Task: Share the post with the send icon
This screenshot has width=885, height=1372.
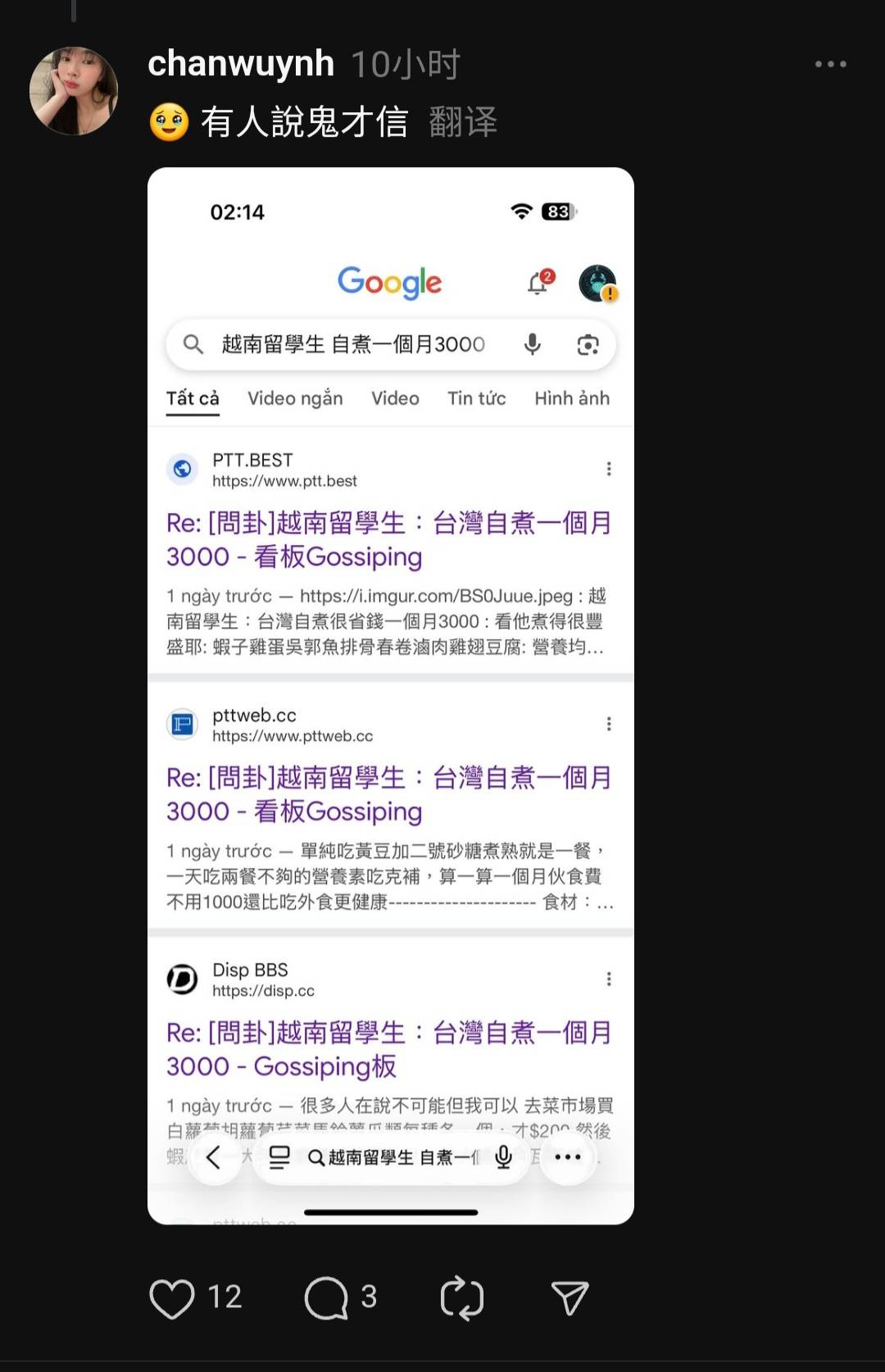Action: click(570, 1298)
